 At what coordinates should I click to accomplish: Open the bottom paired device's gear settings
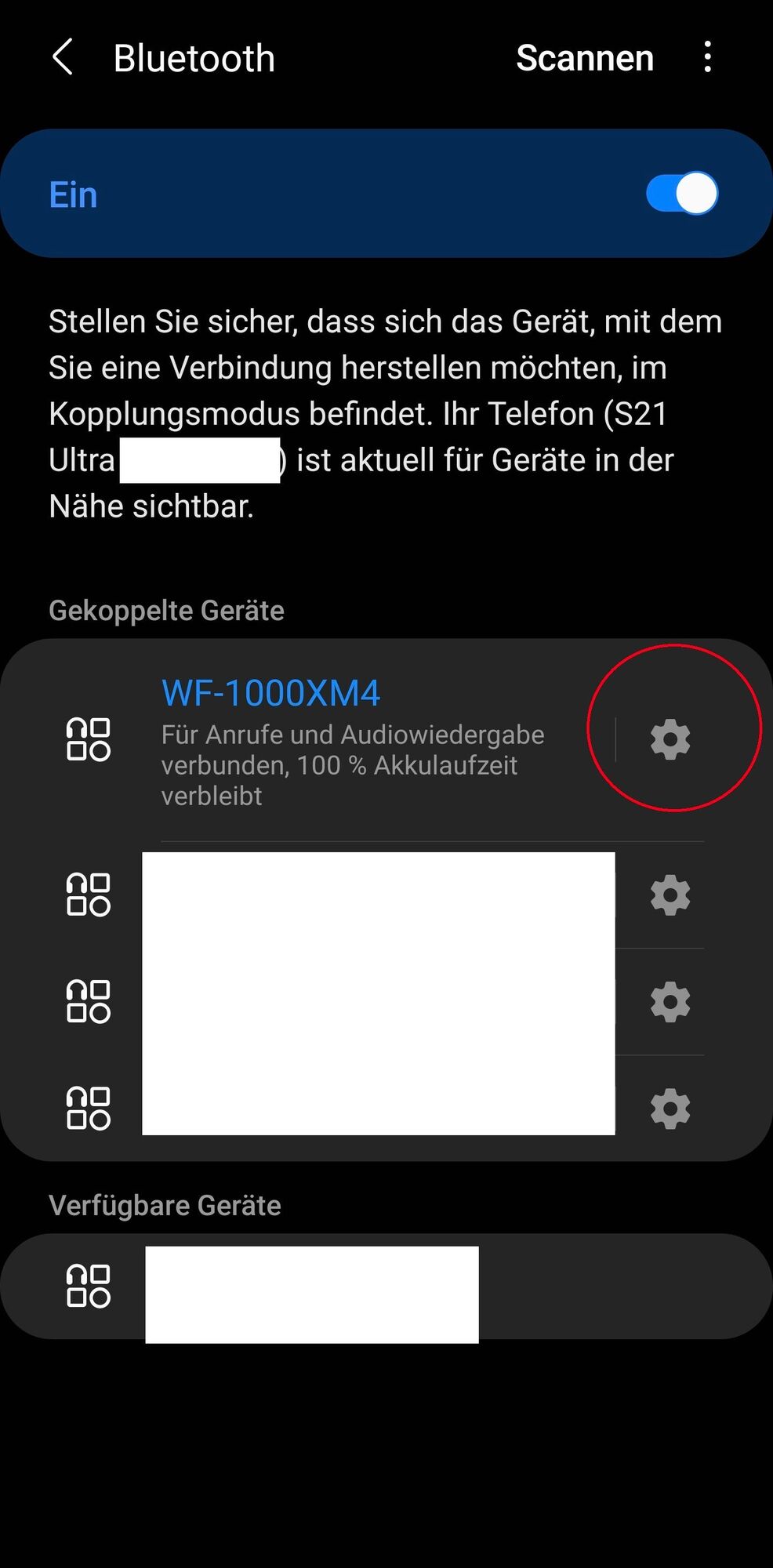pyautogui.click(x=670, y=1109)
